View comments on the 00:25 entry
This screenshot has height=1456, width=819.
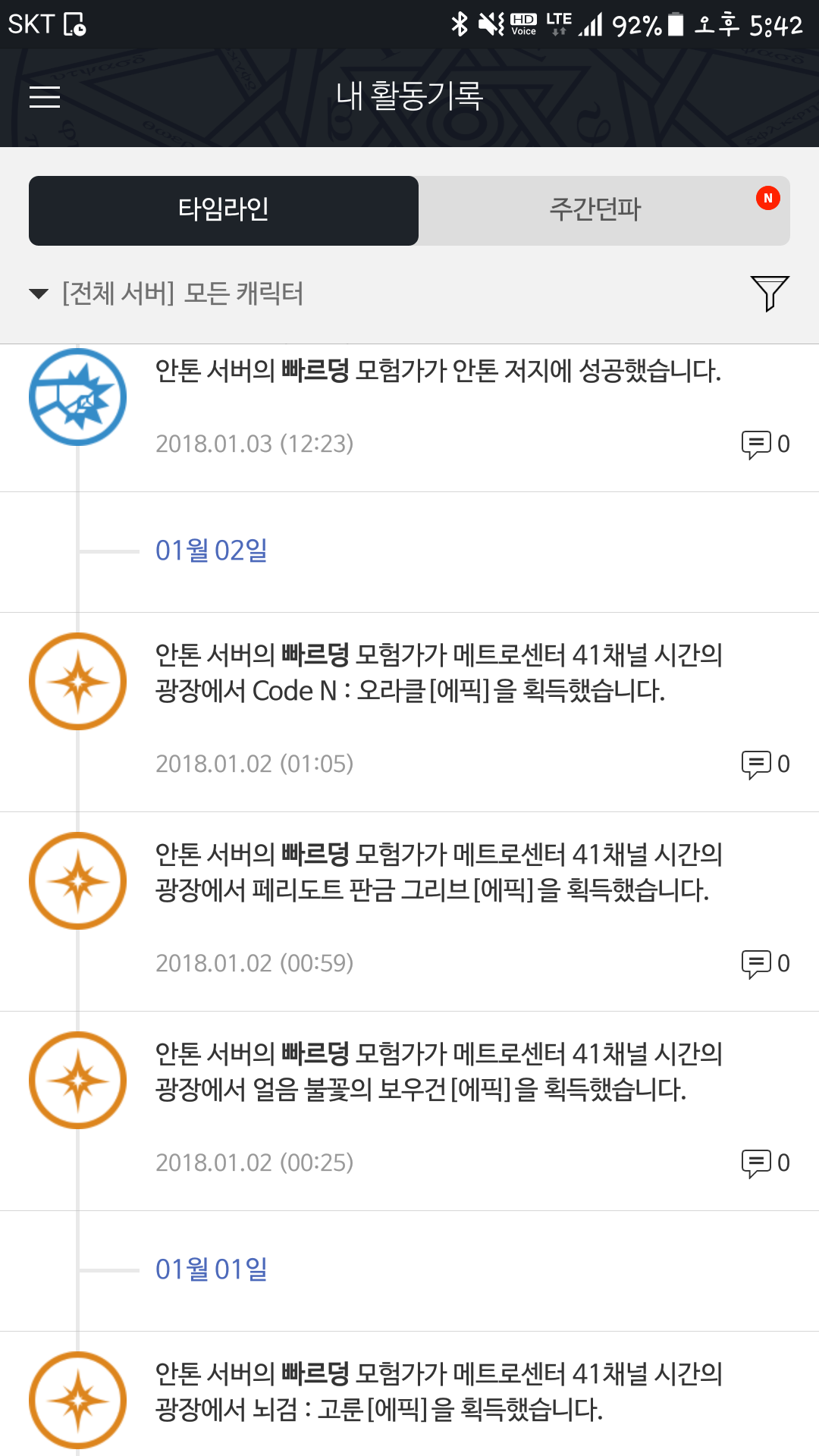(765, 1163)
